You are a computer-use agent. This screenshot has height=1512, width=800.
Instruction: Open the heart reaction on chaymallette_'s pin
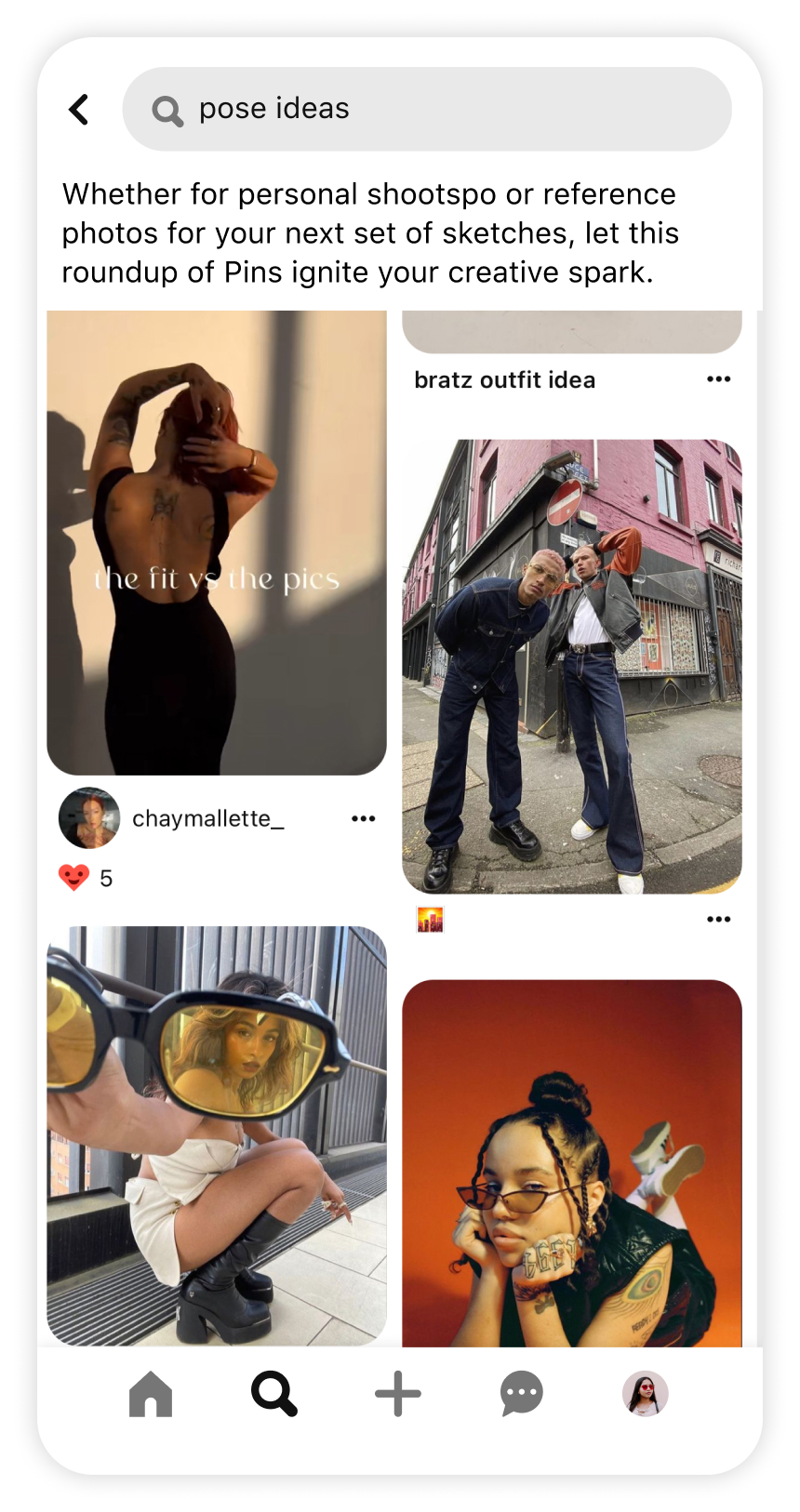73,876
